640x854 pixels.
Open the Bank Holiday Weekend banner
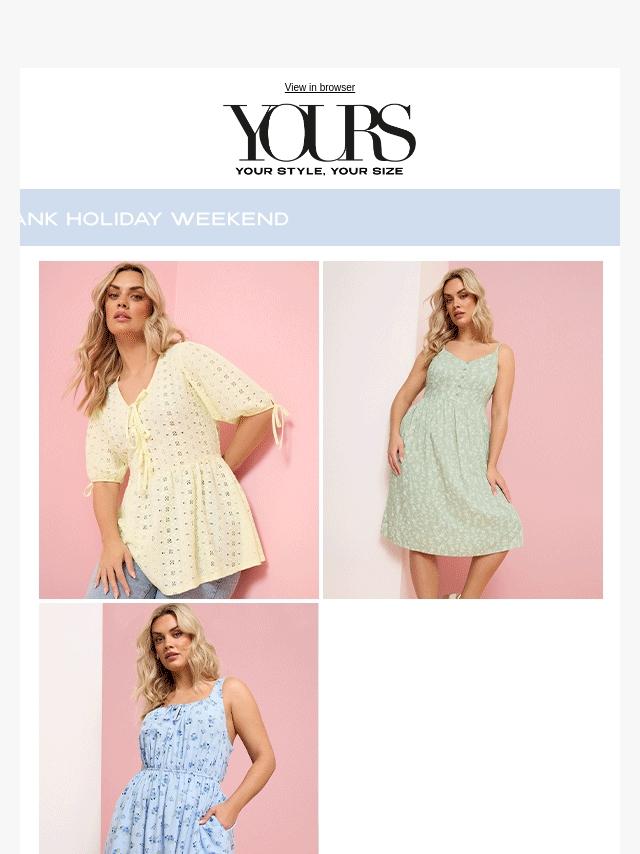click(x=319, y=218)
